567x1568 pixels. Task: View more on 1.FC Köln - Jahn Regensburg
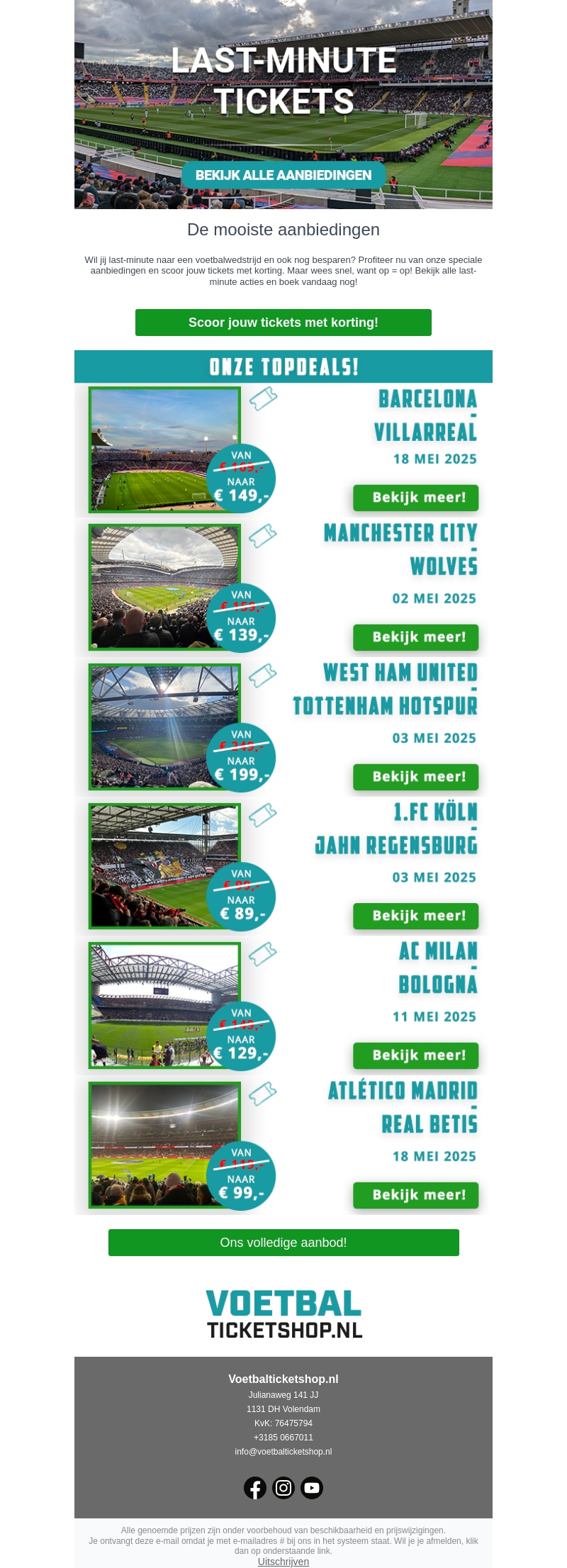coord(416,916)
